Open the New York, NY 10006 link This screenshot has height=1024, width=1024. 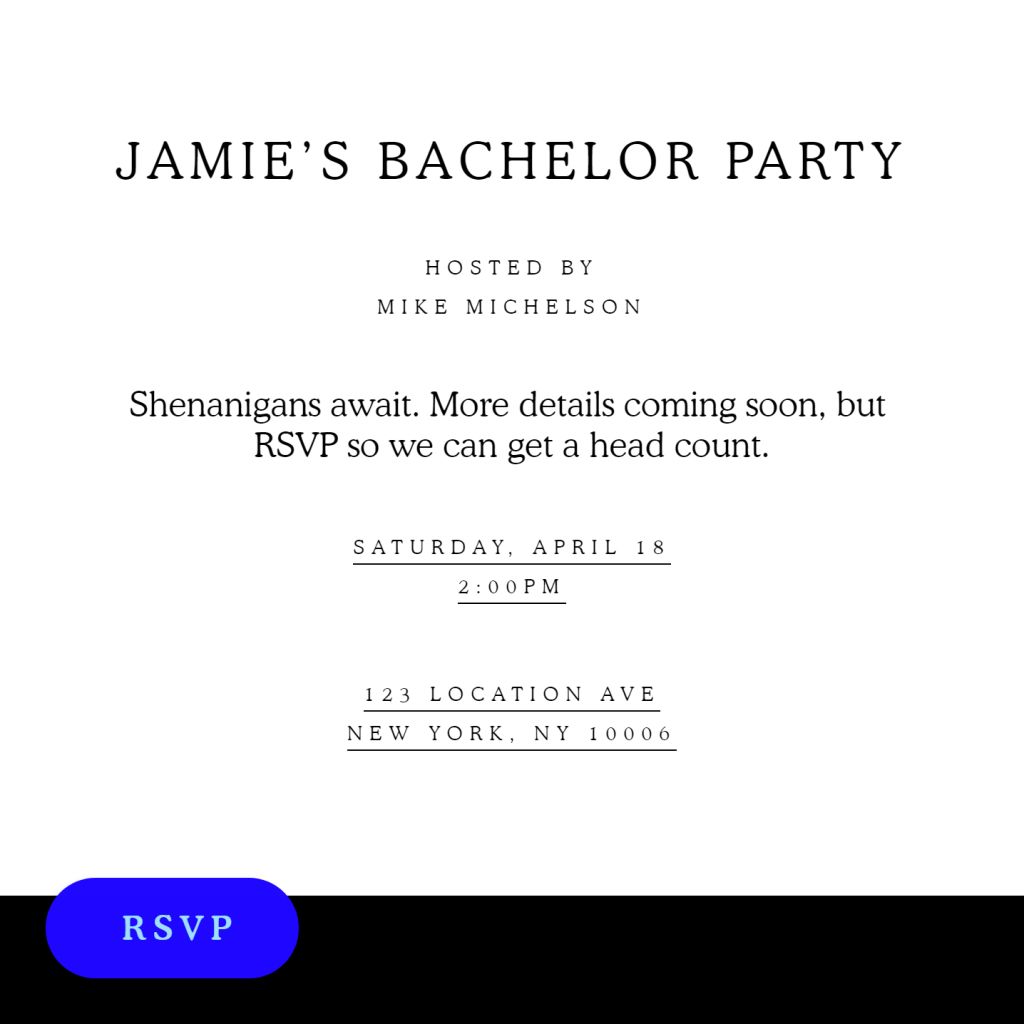pos(511,733)
